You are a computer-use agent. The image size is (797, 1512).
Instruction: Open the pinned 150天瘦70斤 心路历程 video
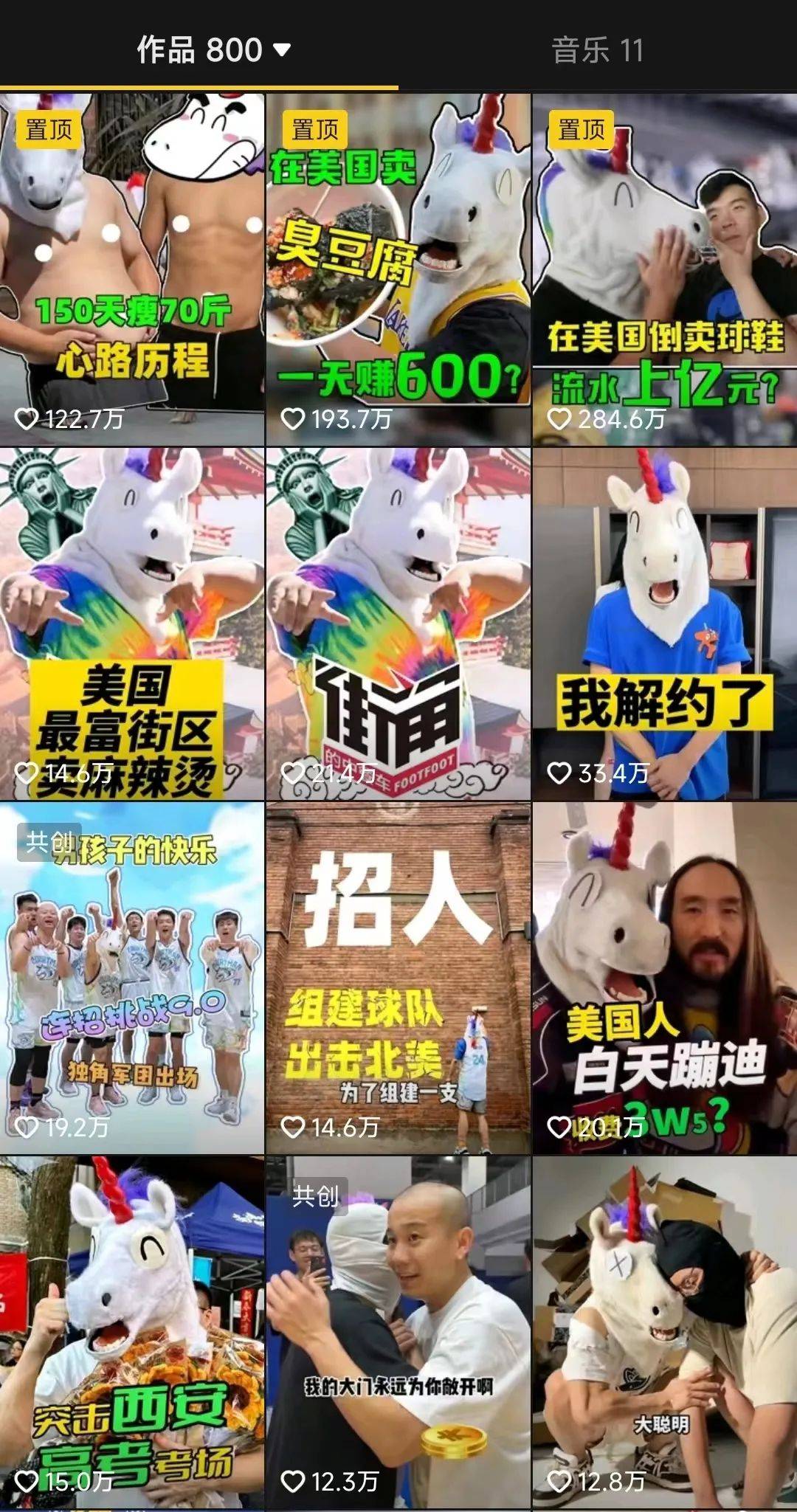click(x=132, y=269)
